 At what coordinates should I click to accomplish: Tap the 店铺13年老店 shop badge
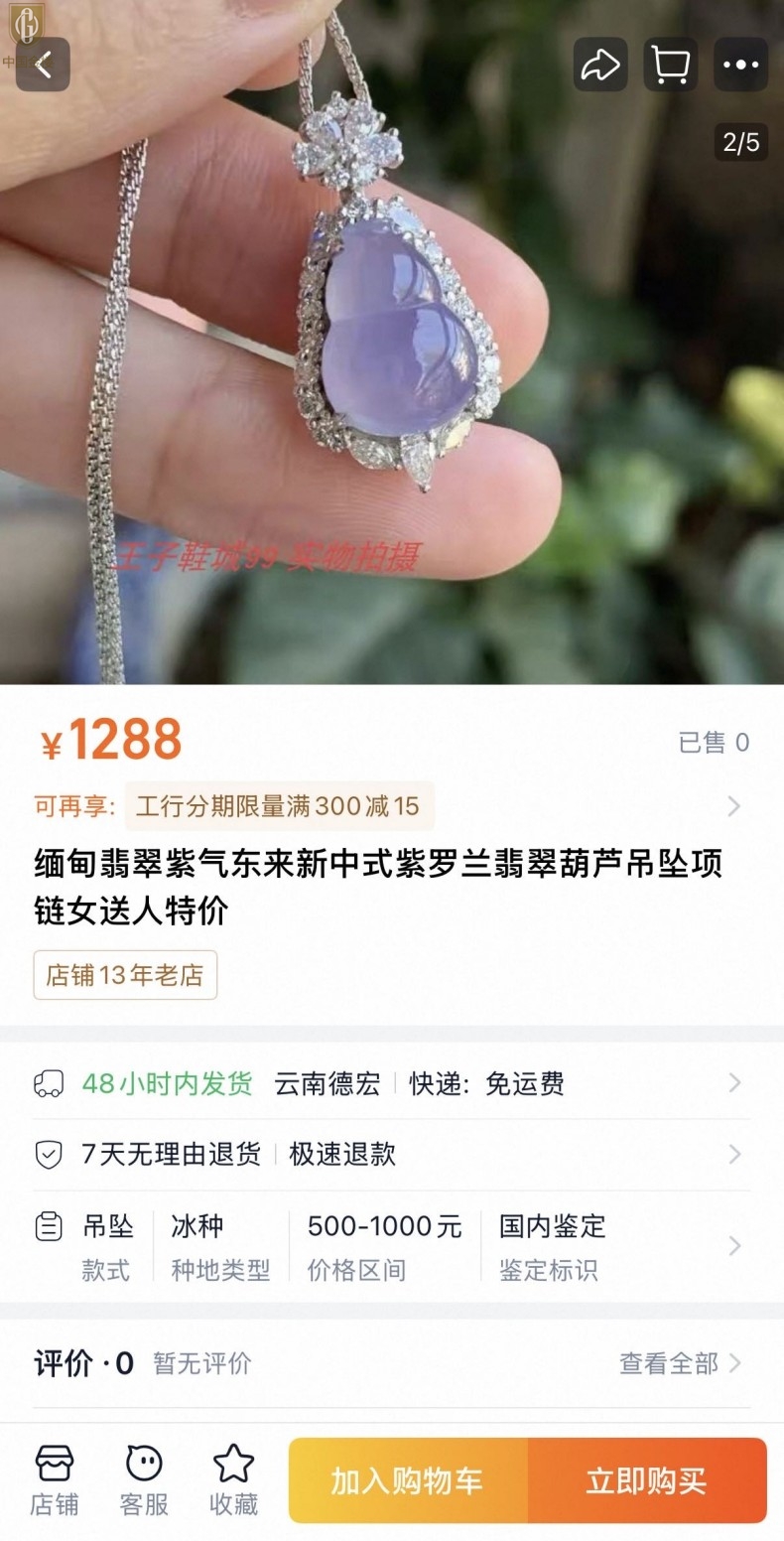tap(125, 975)
